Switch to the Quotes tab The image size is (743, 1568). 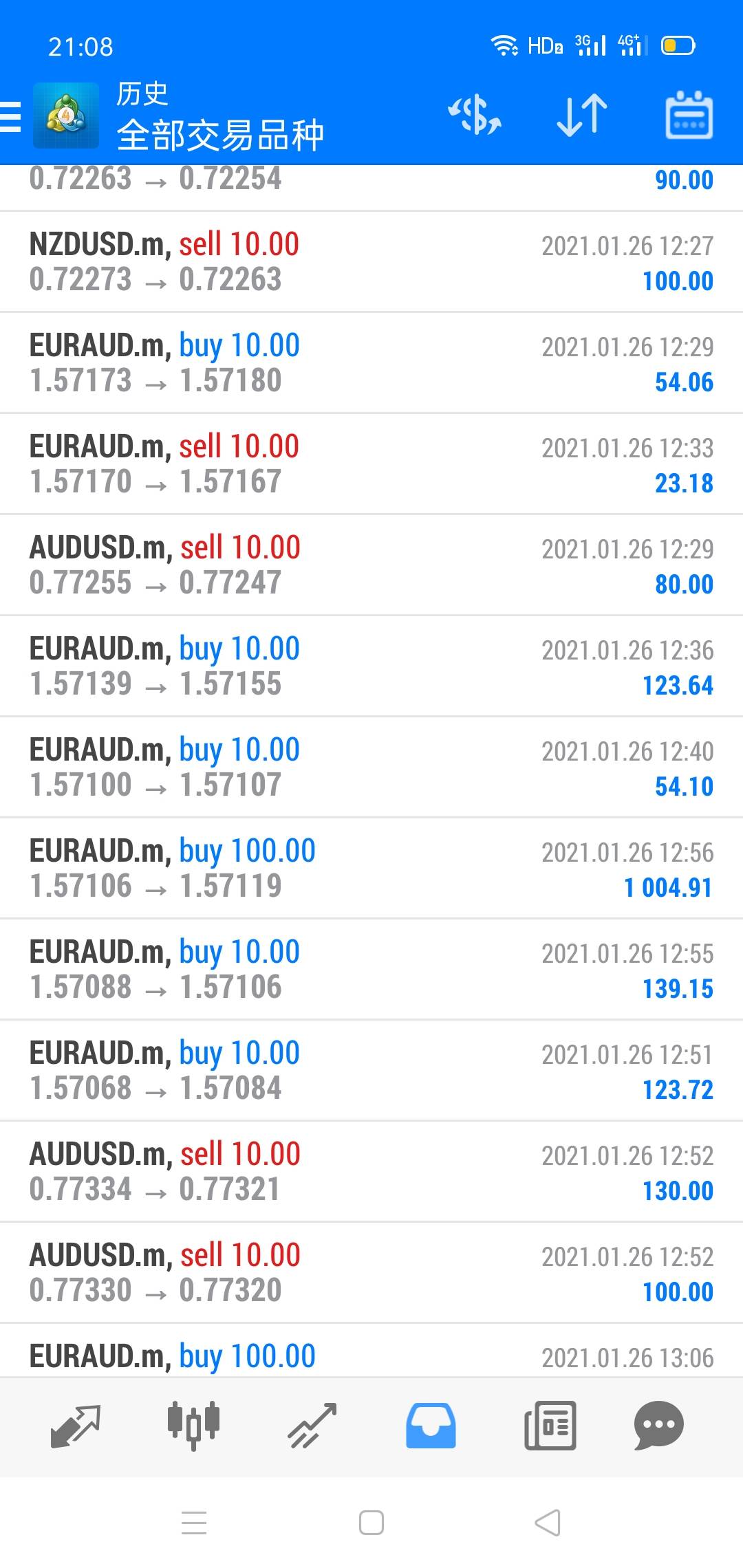(x=76, y=1426)
